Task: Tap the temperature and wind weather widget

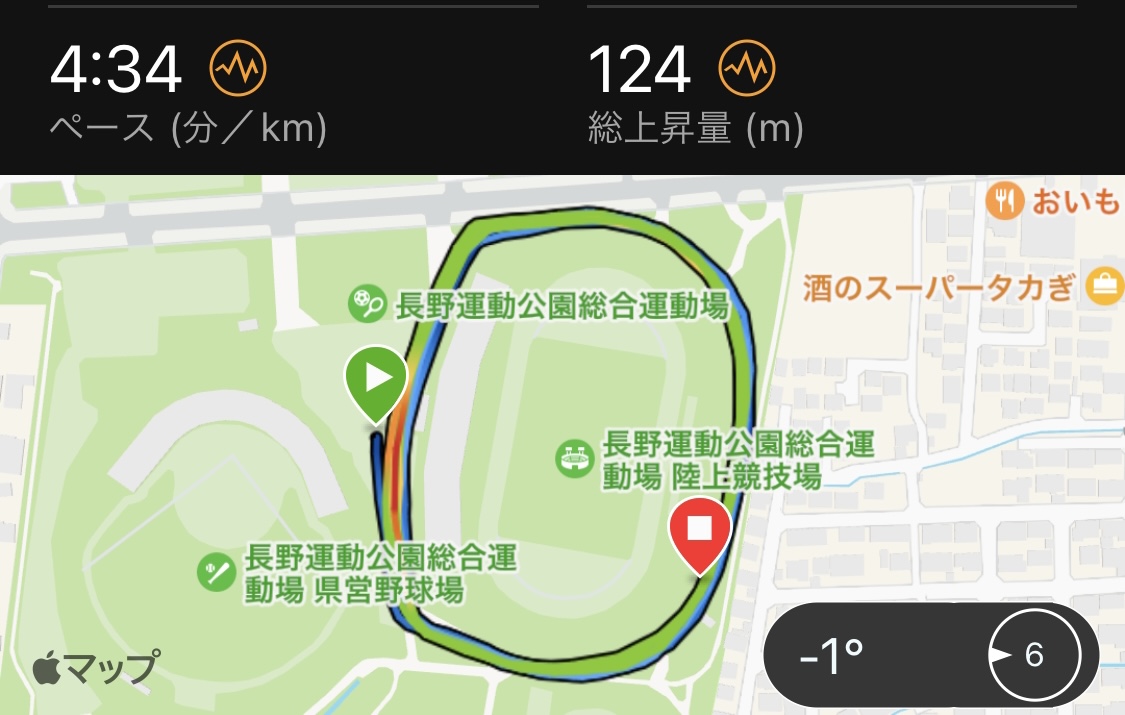Action: (x=930, y=655)
